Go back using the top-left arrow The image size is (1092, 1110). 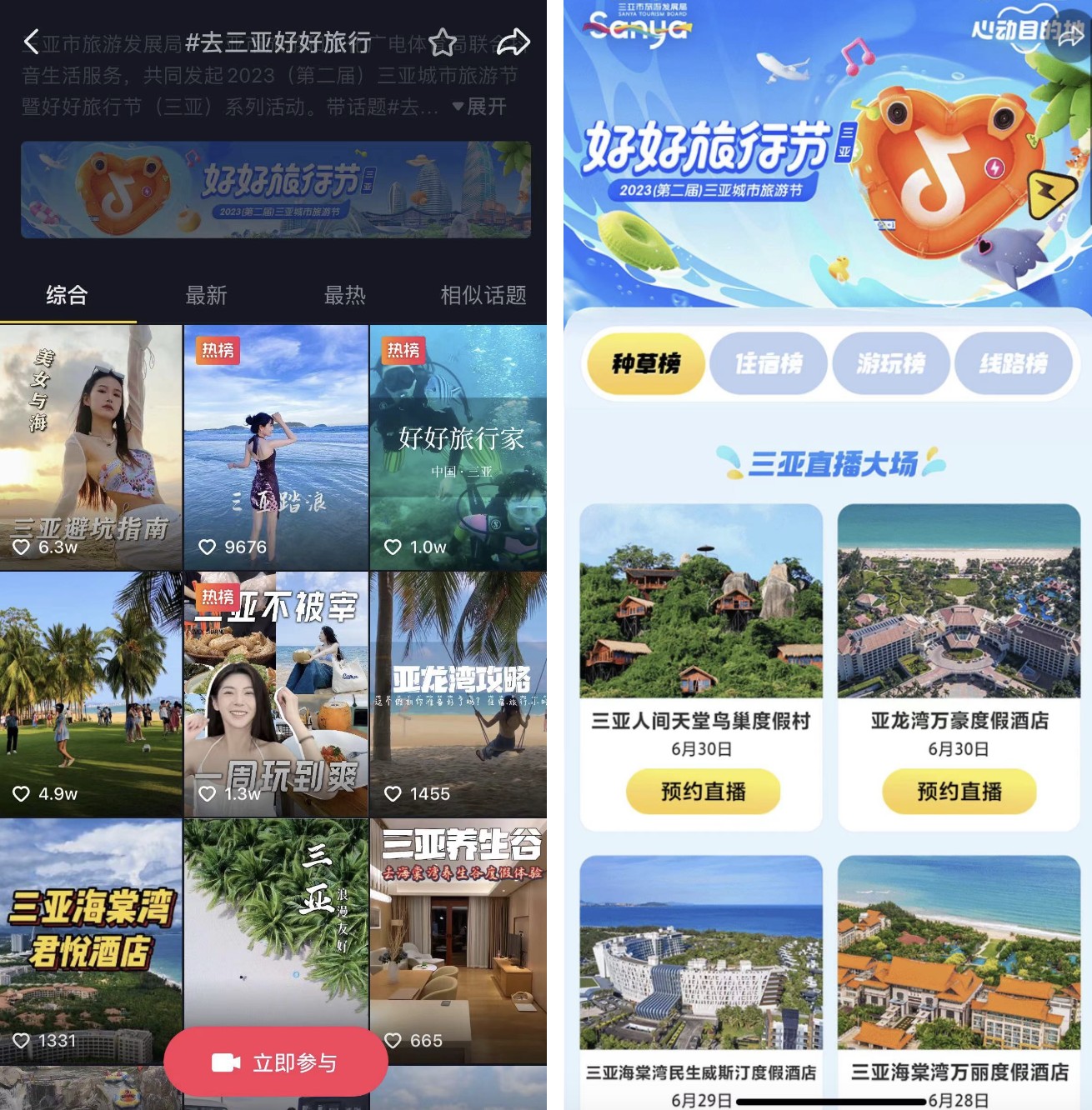[x=32, y=41]
